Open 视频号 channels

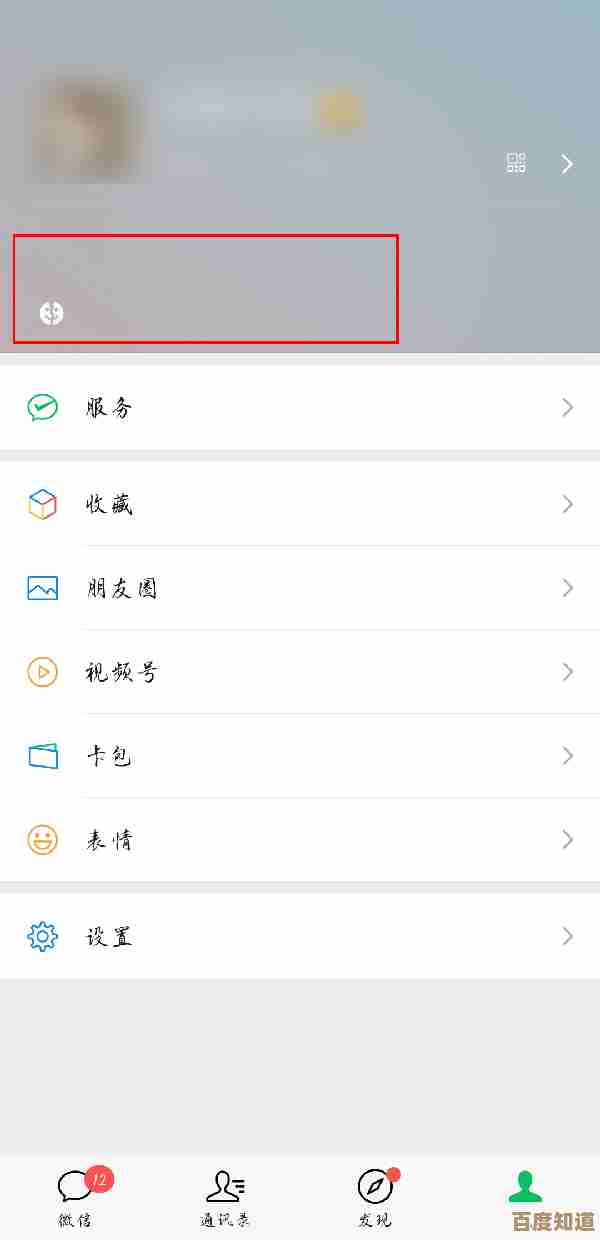[300, 672]
